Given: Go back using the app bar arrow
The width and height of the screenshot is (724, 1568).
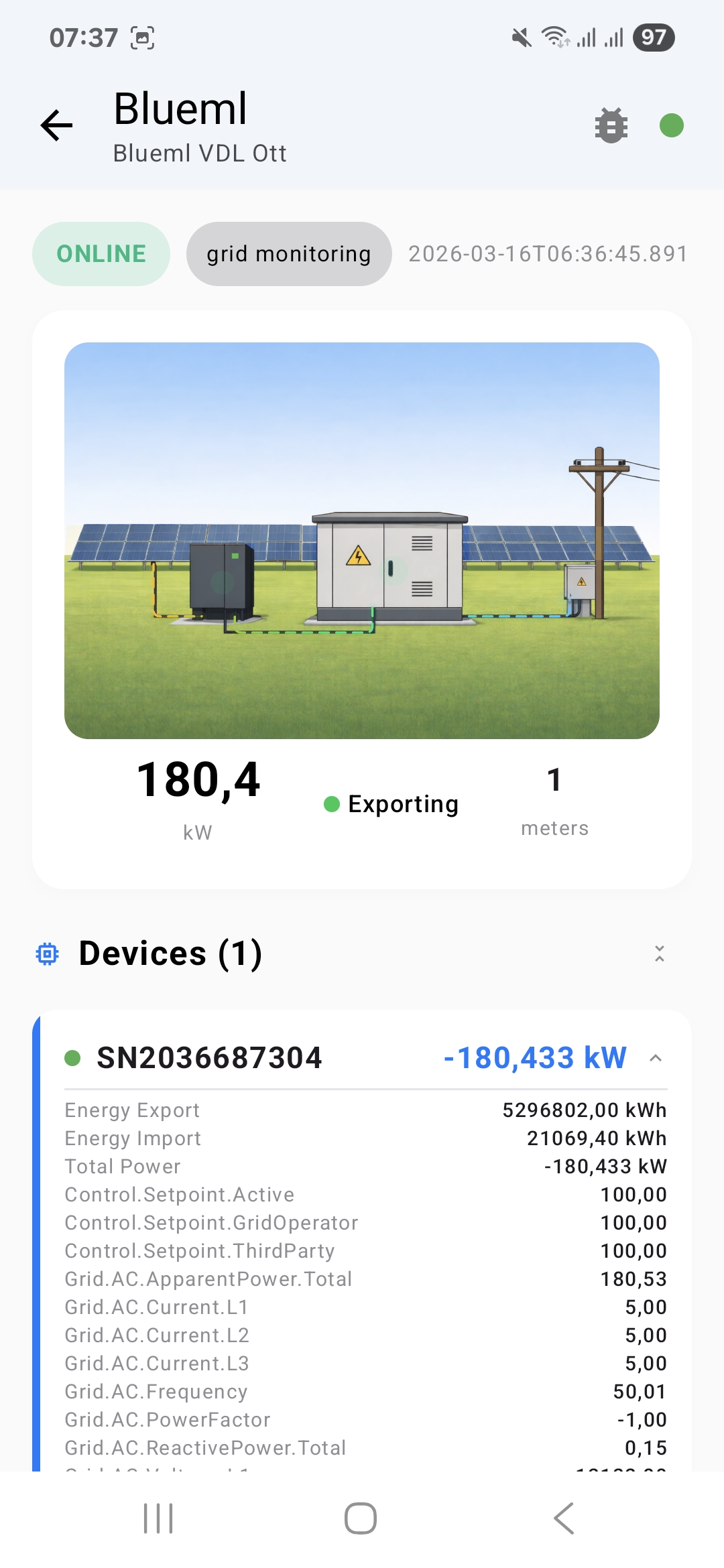Looking at the screenshot, I should (57, 125).
